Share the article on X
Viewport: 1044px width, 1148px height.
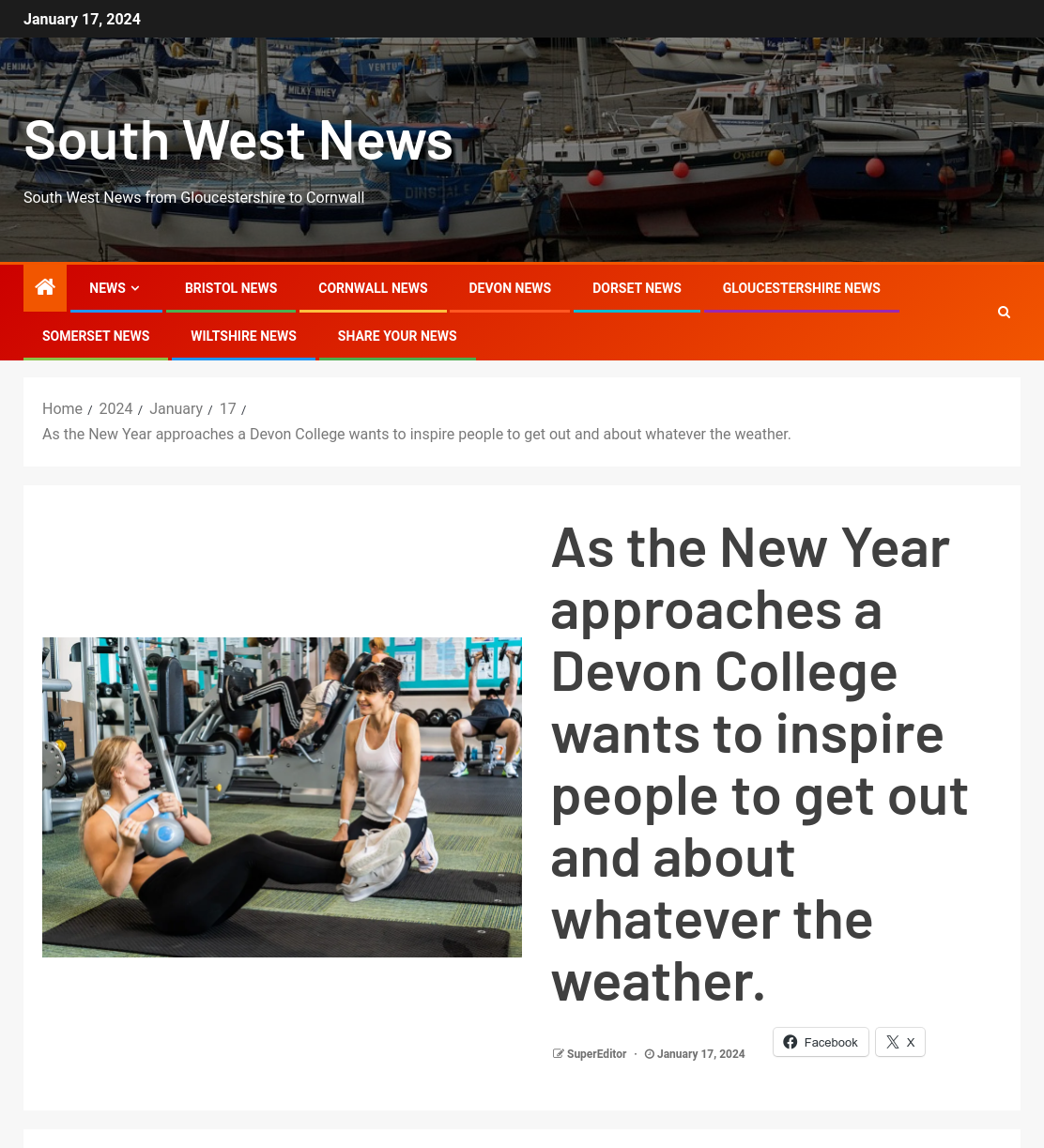(900, 1042)
